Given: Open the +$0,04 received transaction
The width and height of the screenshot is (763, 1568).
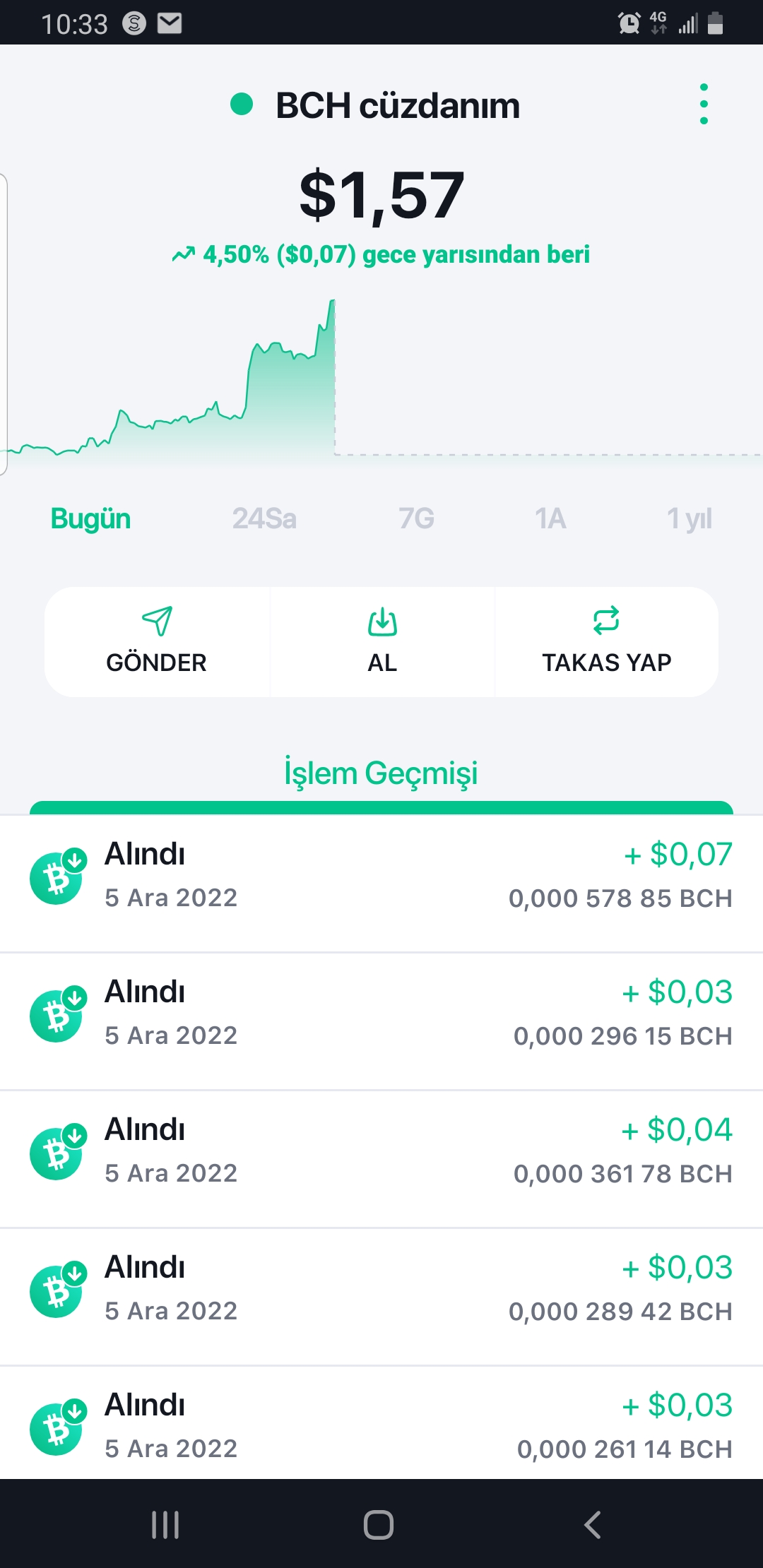Looking at the screenshot, I should click(x=381, y=1158).
